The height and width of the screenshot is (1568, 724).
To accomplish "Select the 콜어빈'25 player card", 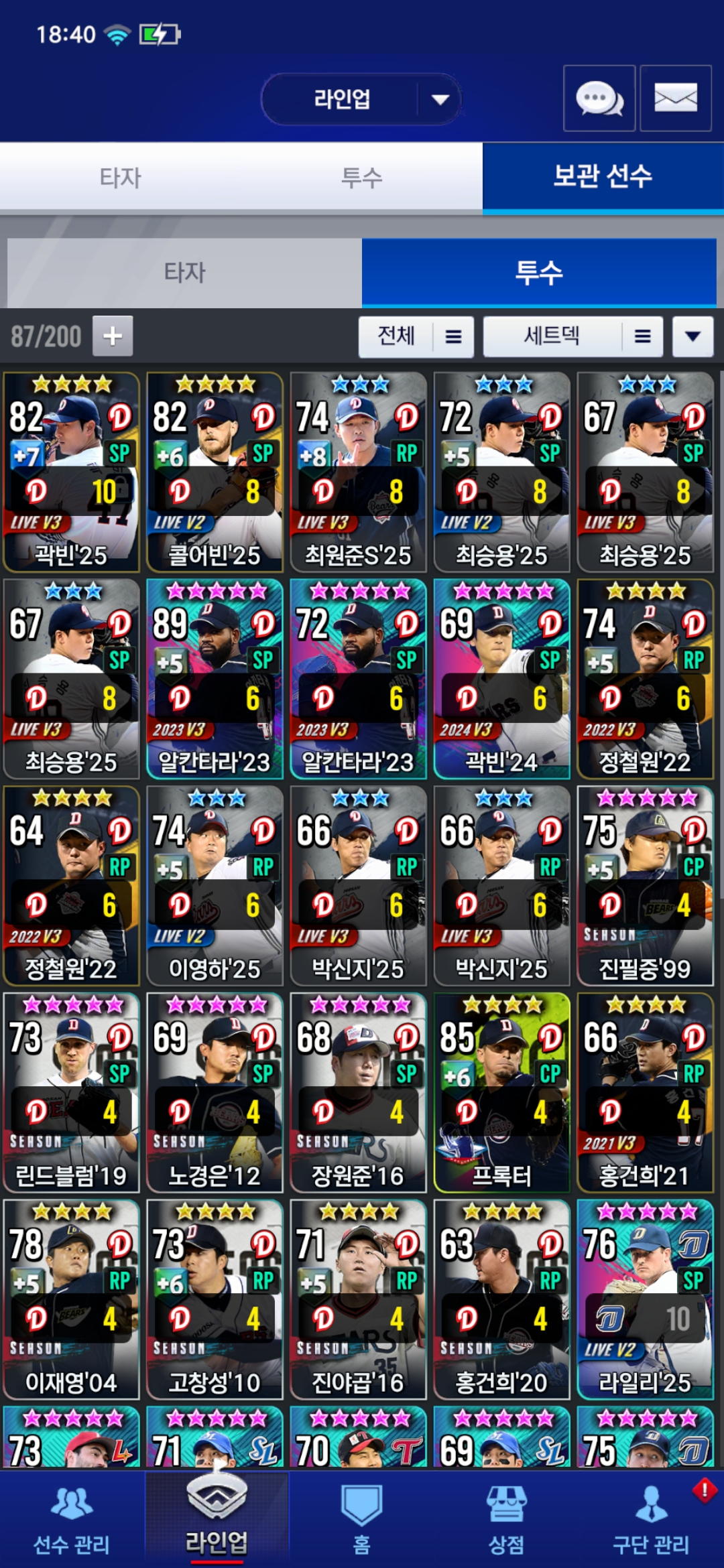I will [215, 472].
